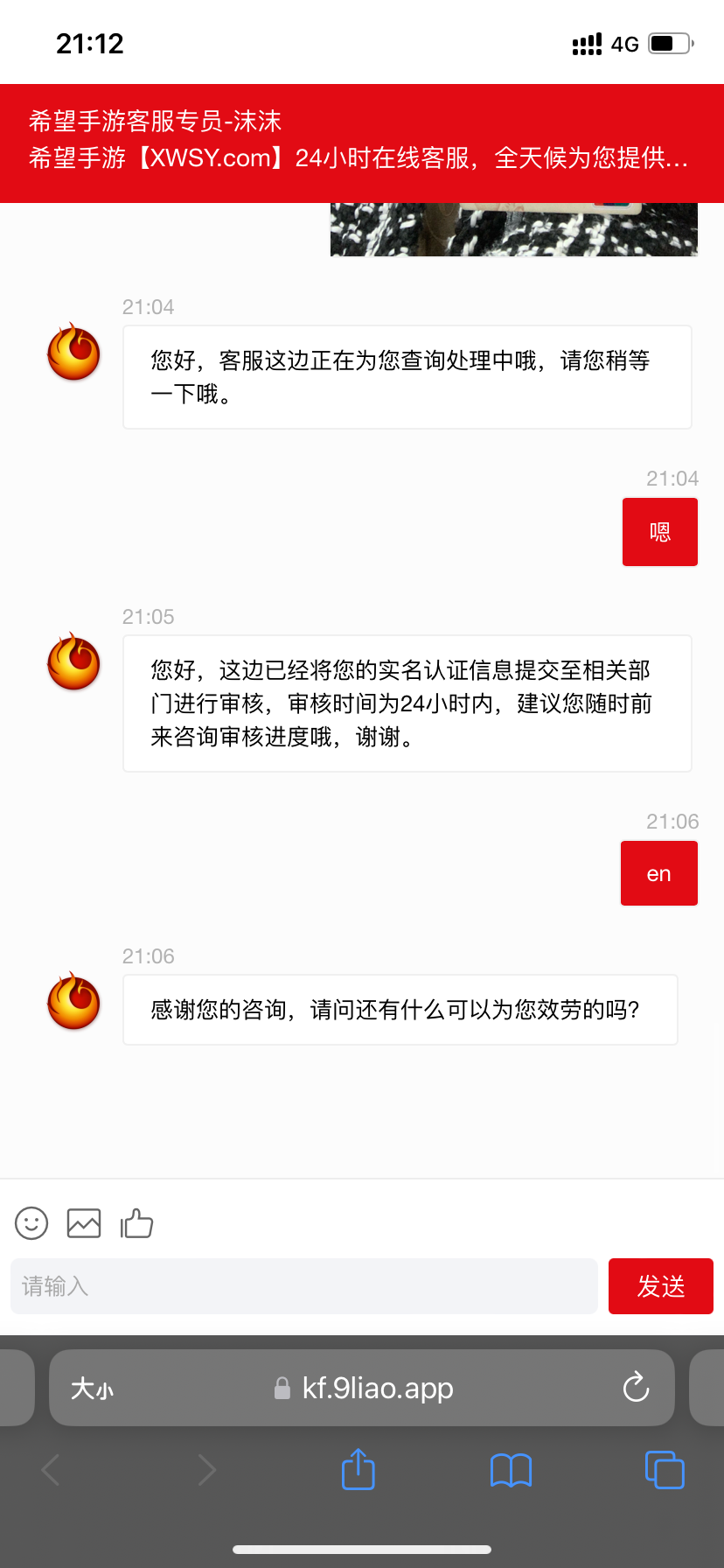Open the Safari tabs overview

click(x=665, y=1470)
